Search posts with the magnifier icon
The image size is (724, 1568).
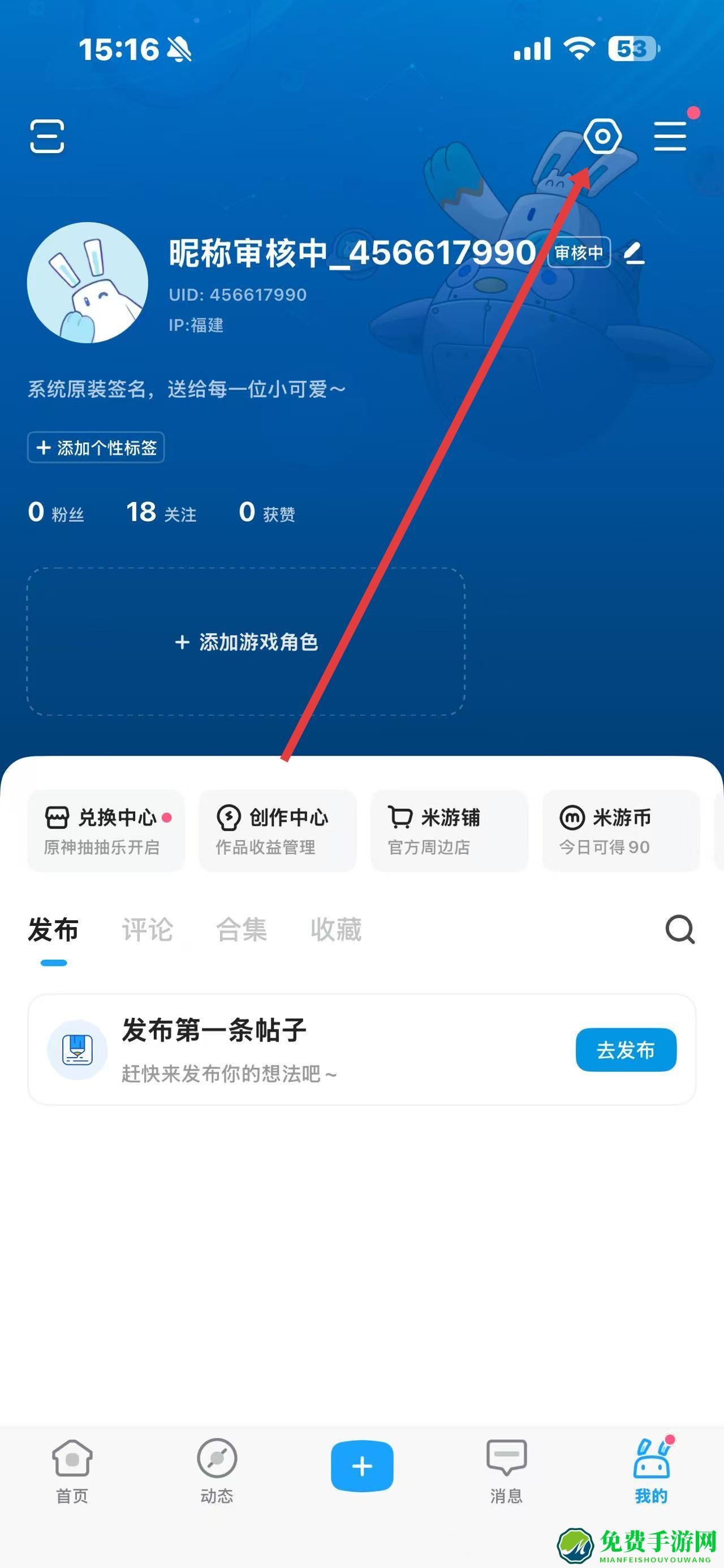[x=679, y=929]
